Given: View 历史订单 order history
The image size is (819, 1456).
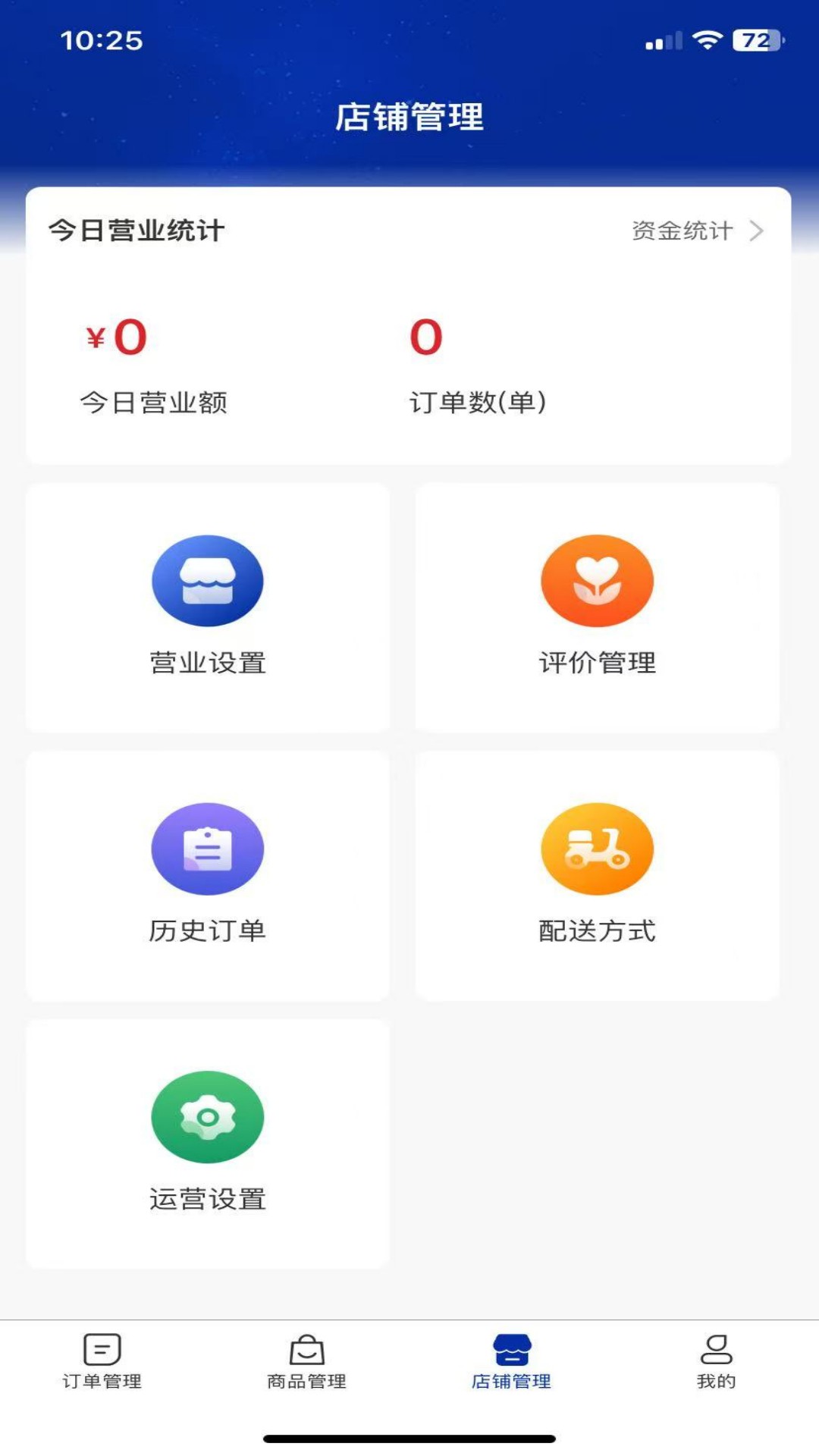Looking at the screenshot, I should (208, 875).
